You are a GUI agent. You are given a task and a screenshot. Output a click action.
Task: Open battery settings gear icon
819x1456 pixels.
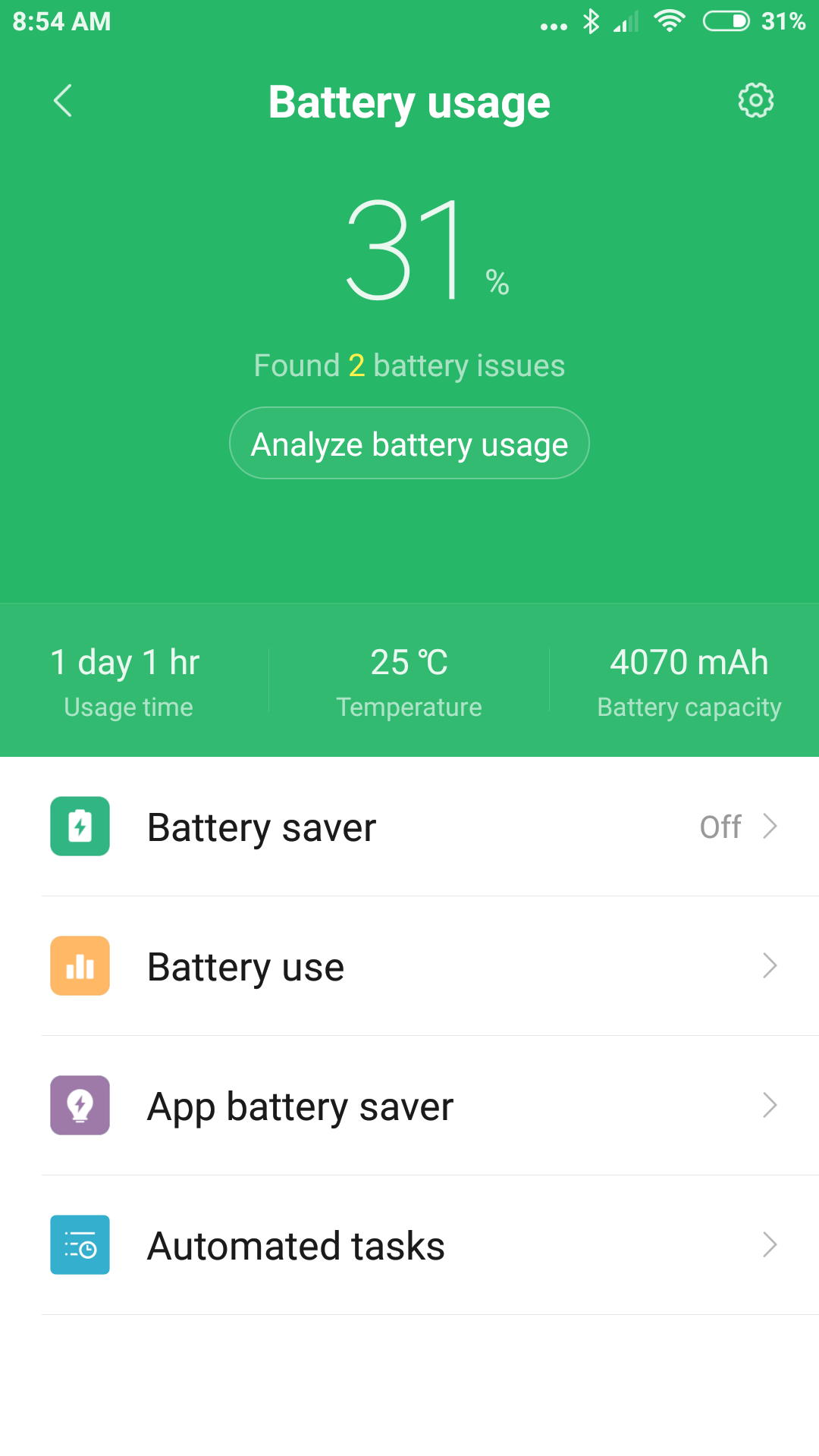[x=755, y=101]
